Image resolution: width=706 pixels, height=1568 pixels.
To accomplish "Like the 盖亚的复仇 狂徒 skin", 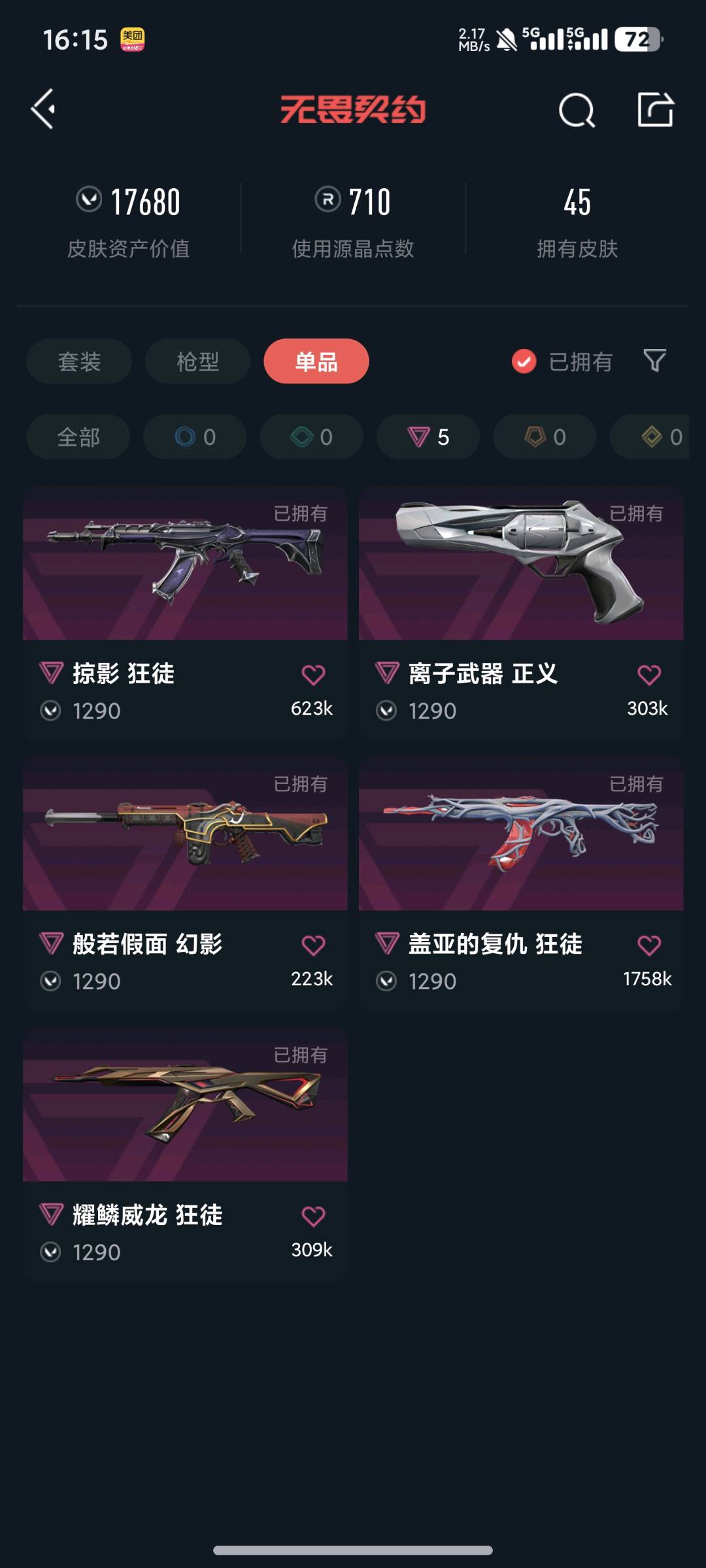I will click(x=649, y=945).
